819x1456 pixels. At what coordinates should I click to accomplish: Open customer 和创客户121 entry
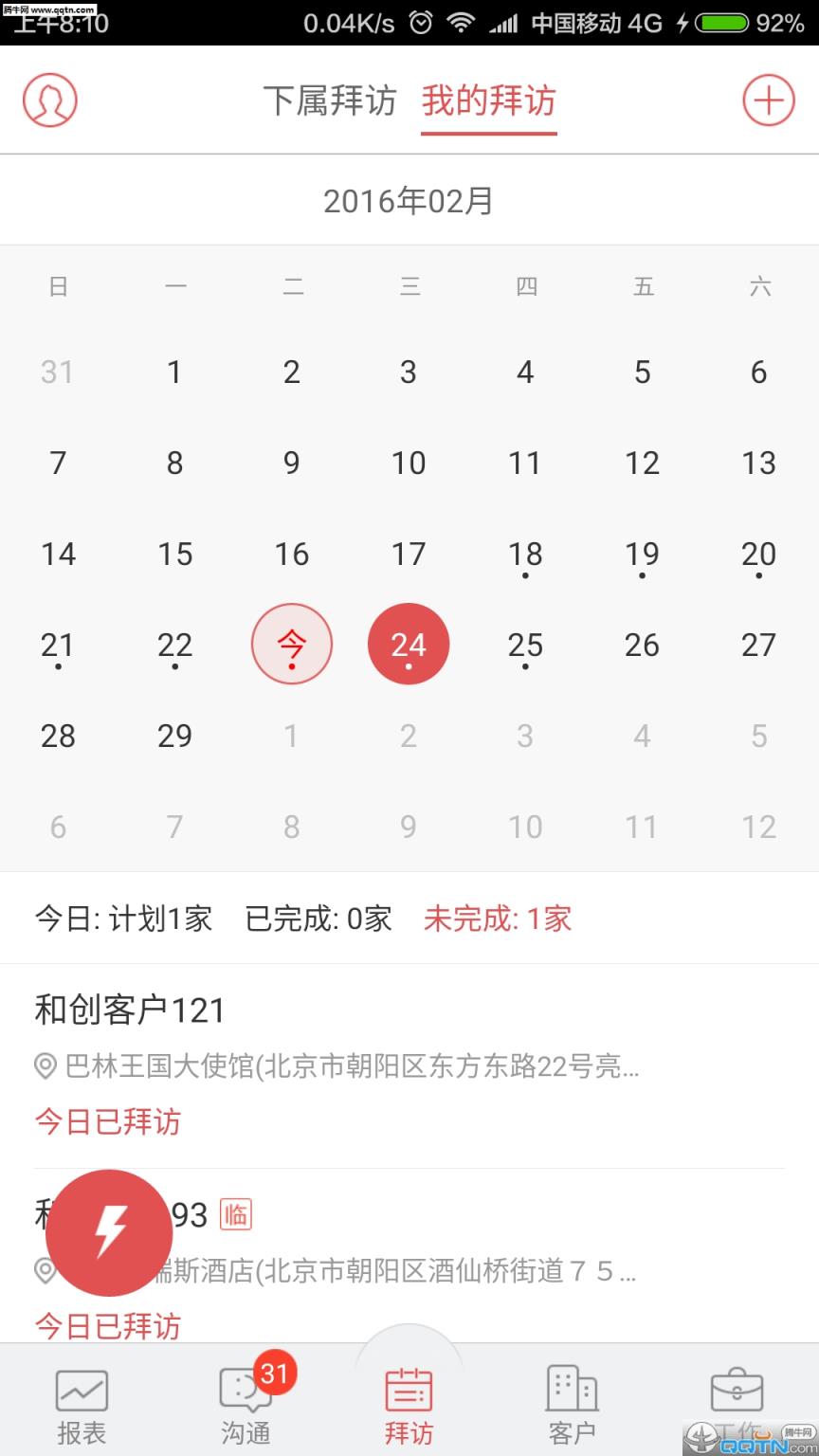coord(128,1010)
